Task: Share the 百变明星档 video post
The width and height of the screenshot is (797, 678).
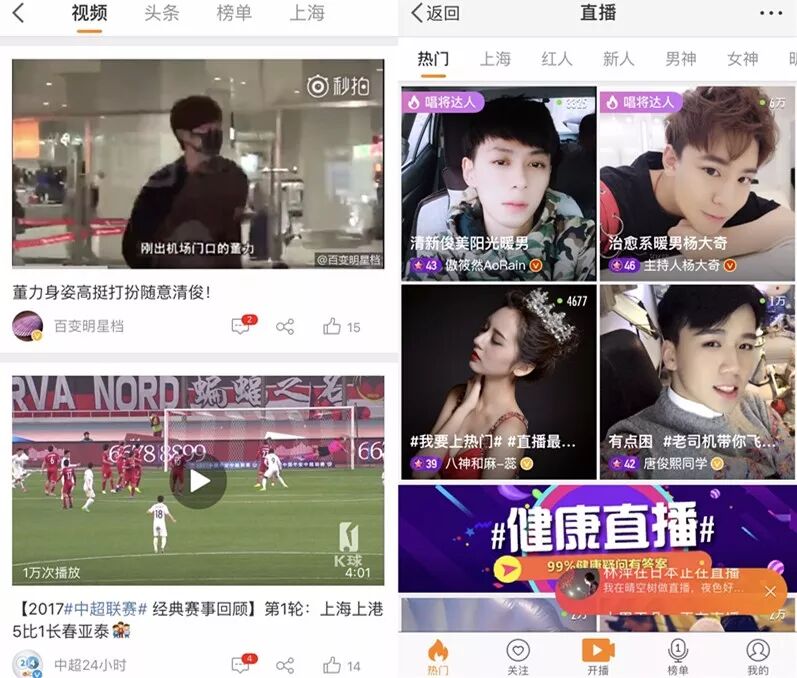Action: pyautogui.click(x=285, y=326)
